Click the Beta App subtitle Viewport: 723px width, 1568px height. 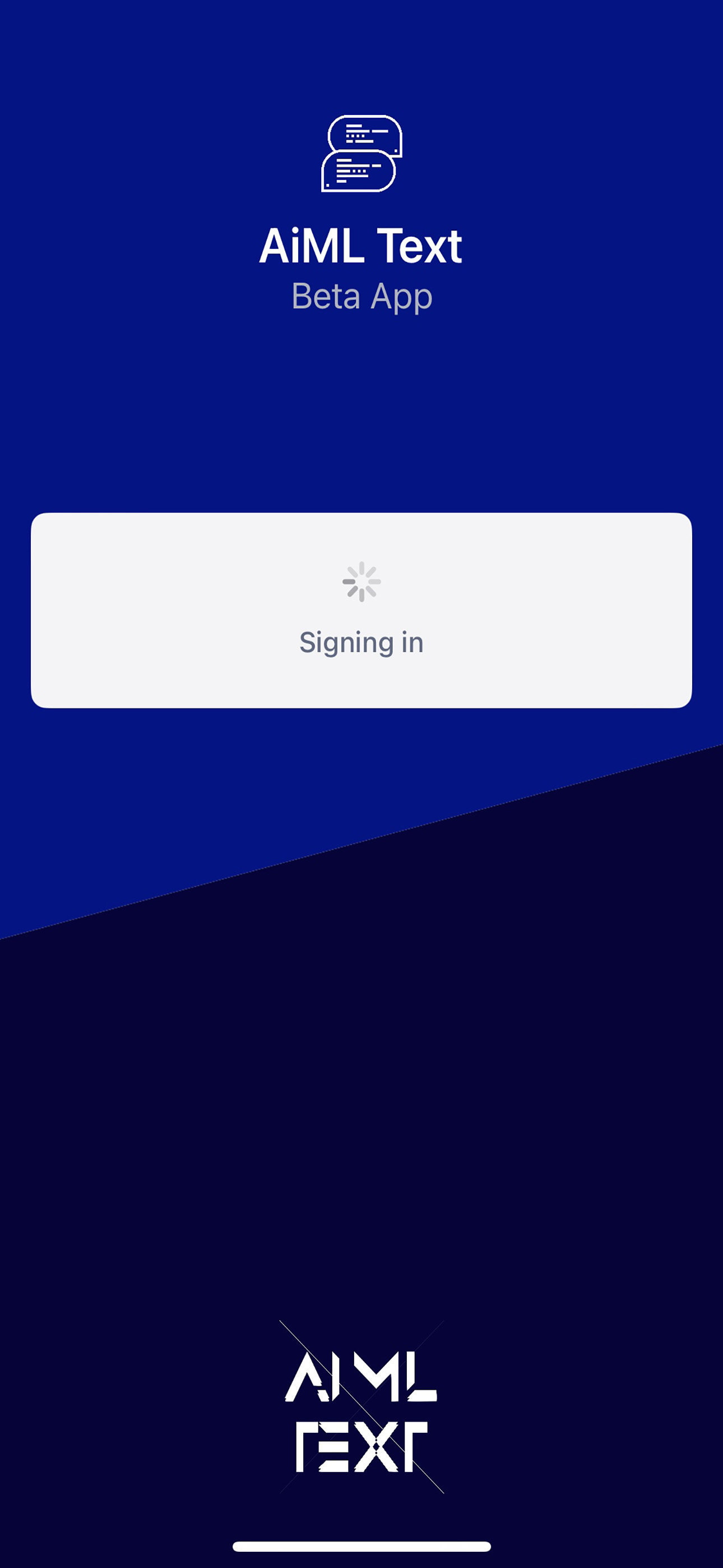(x=361, y=297)
